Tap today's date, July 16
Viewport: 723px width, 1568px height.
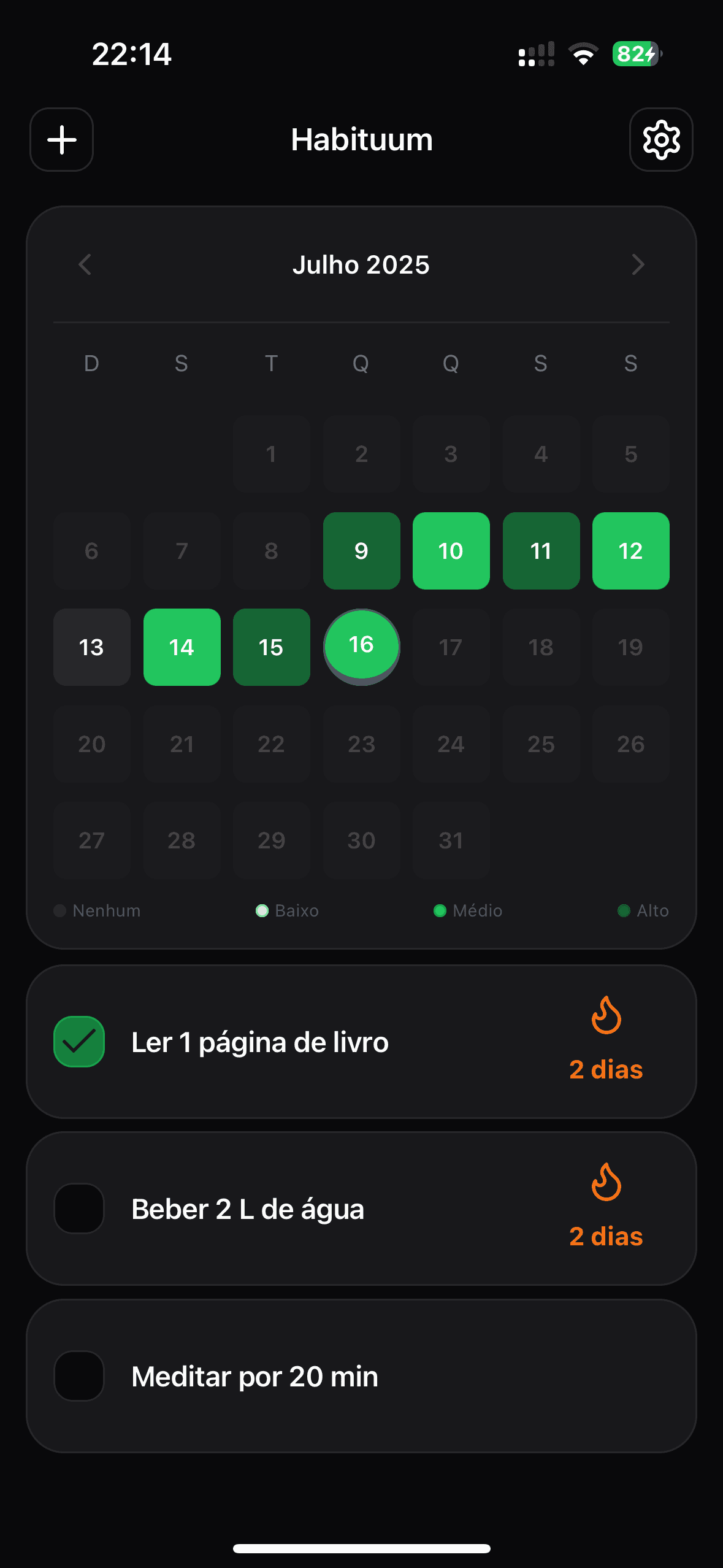click(x=361, y=646)
